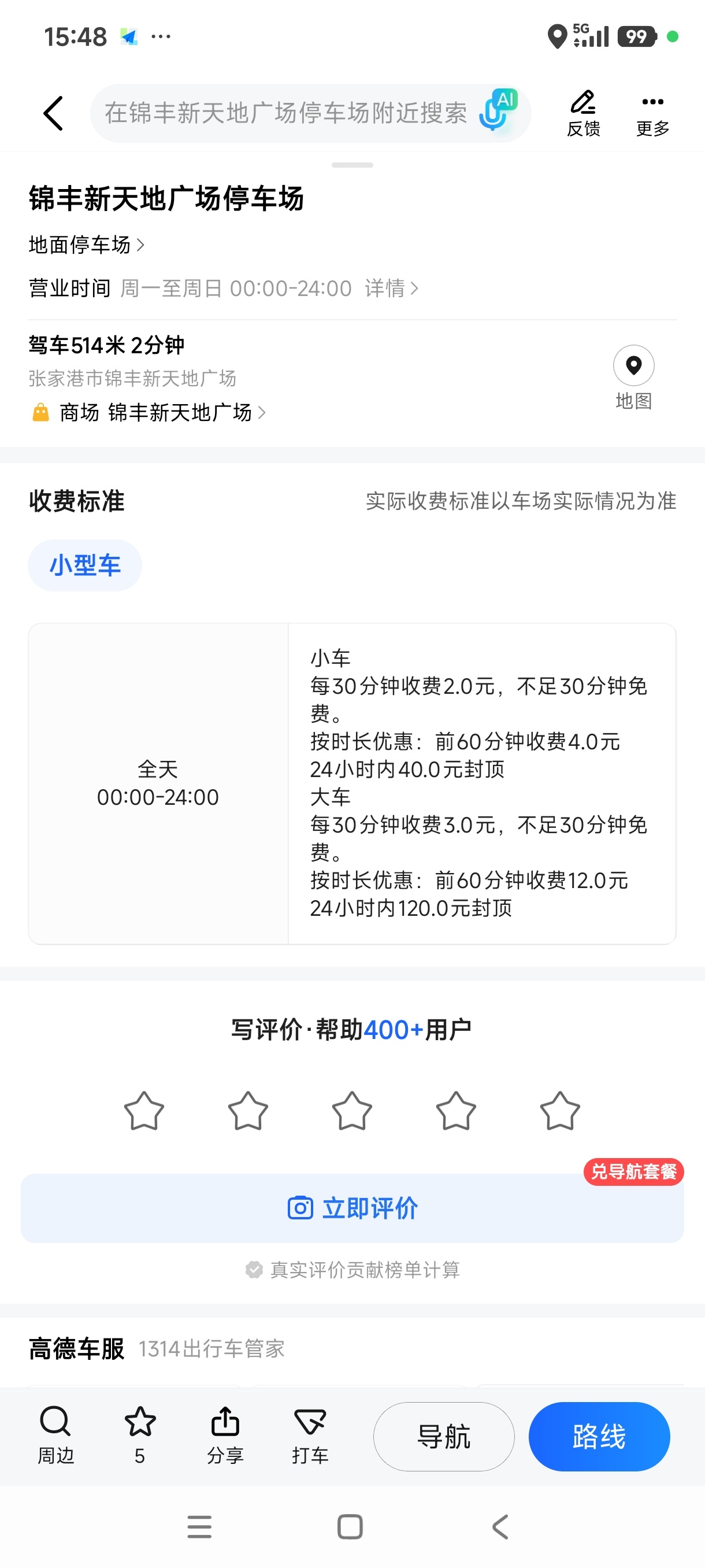
Task: Open the 更多 menu
Action: 652,113
